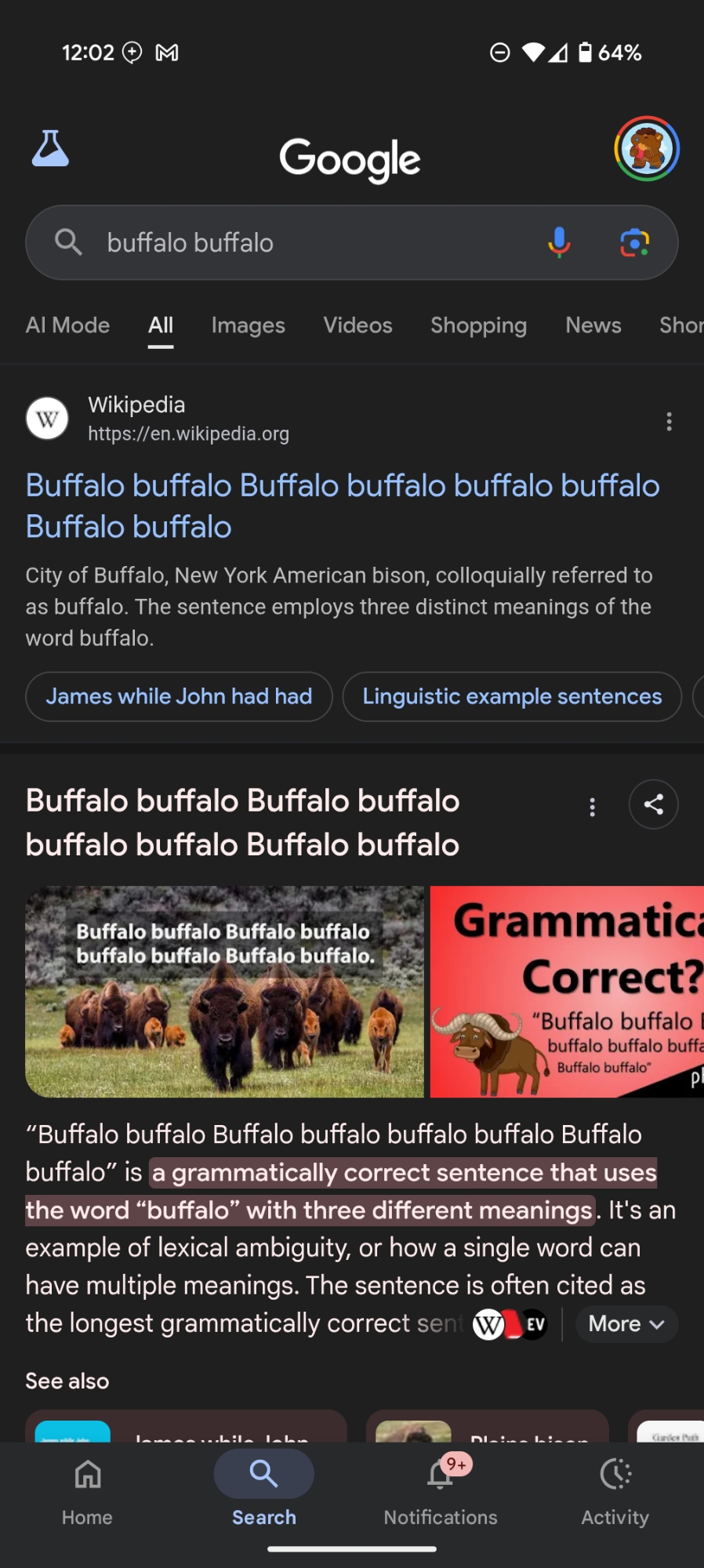
Task: Open Google Lens camera search
Action: tap(634, 243)
